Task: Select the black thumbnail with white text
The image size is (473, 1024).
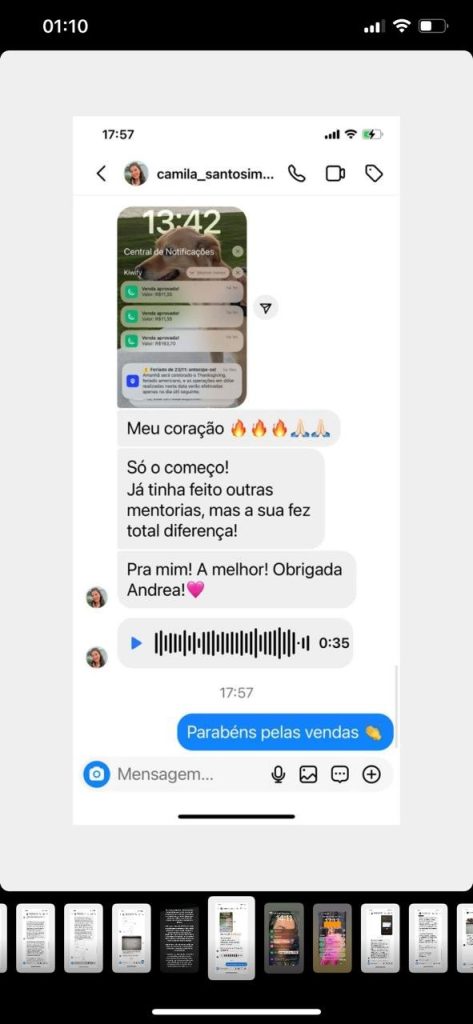Action: 179,938
